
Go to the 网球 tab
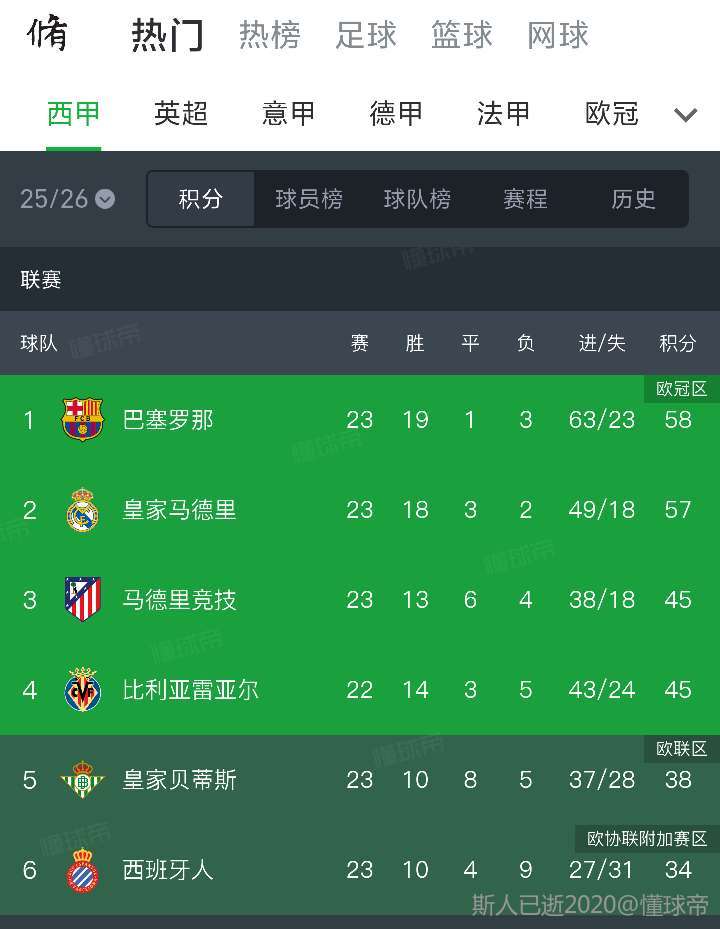(558, 35)
